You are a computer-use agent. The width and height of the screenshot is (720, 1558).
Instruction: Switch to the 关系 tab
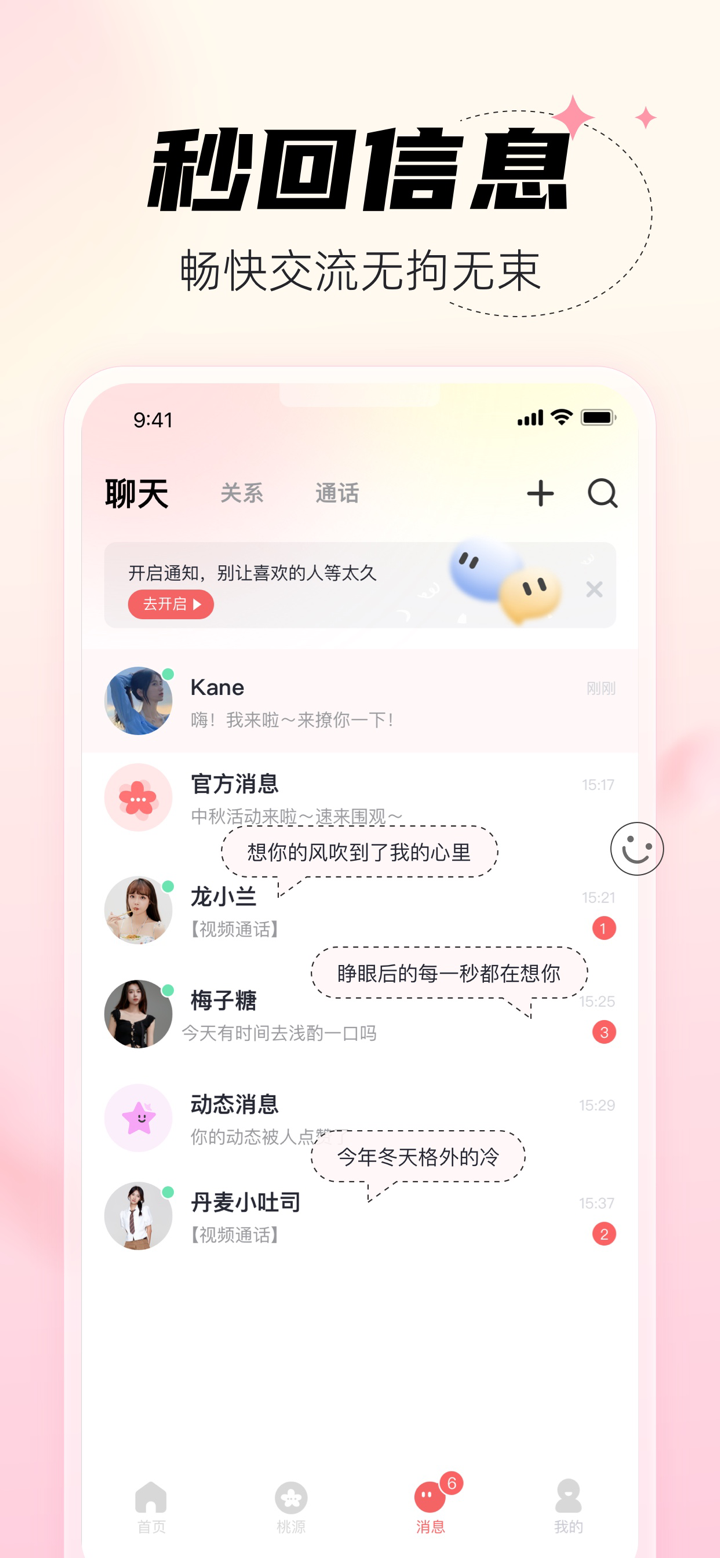pyautogui.click(x=241, y=493)
